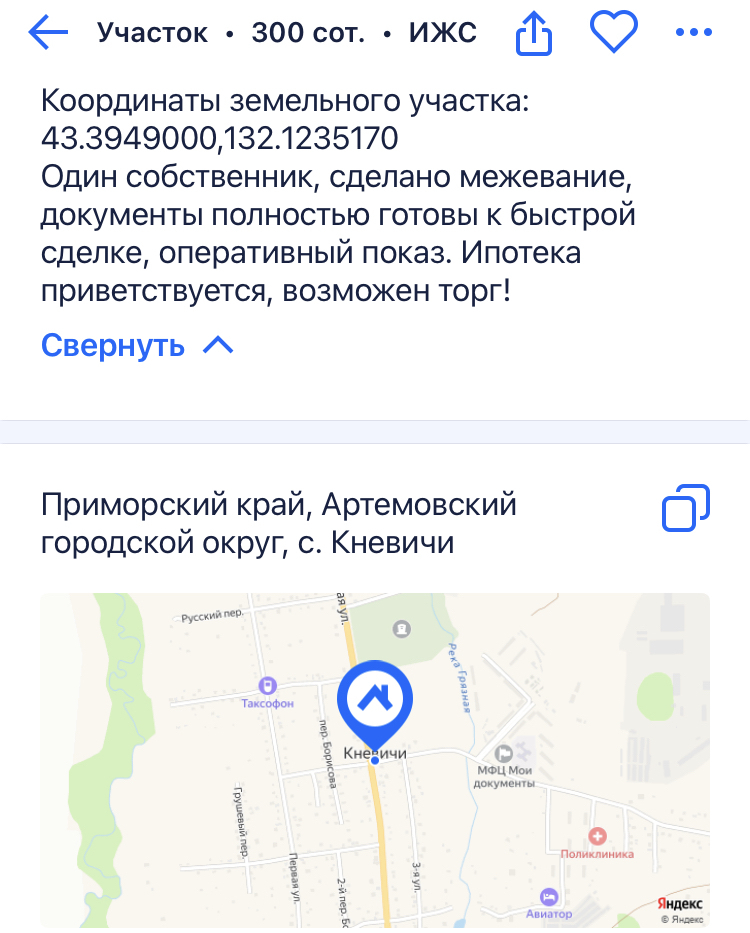Screen dimensions: 750x933
Task: Go back using the arrow icon
Action: 48,33
